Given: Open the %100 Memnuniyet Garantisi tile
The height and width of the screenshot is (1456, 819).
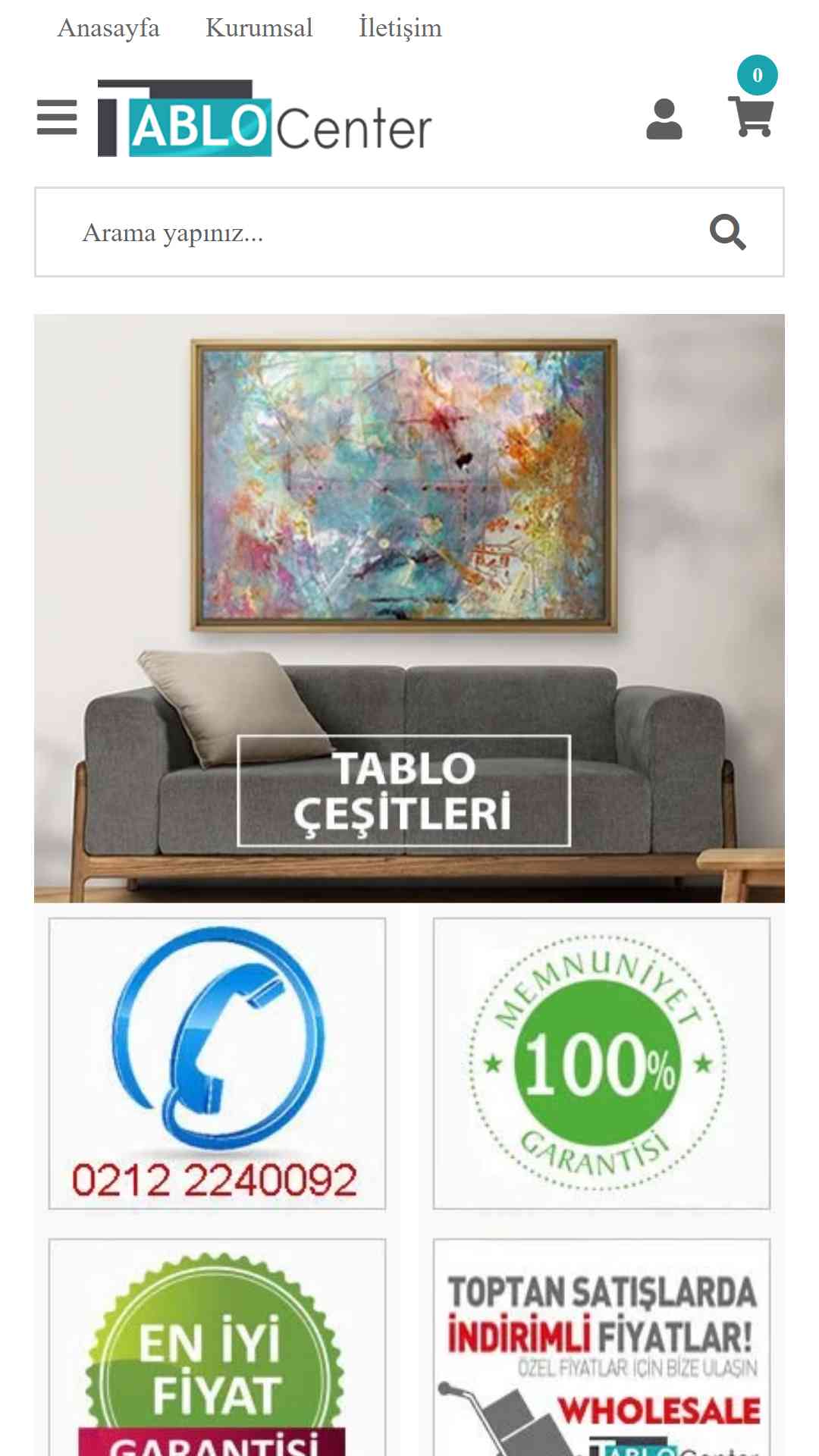Looking at the screenshot, I should coord(601,1063).
